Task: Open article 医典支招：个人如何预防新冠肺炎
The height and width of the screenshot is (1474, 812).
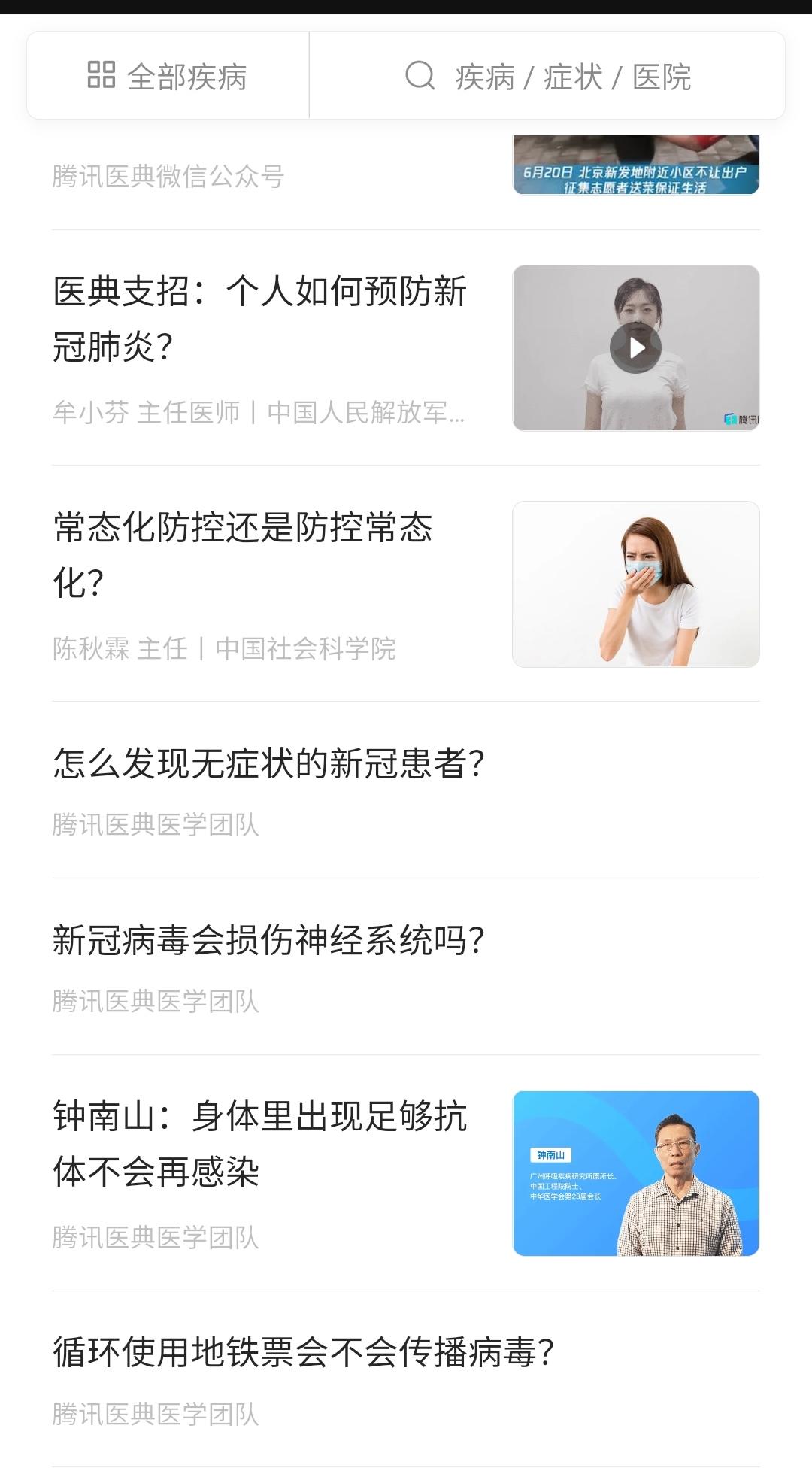Action: [x=260, y=319]
